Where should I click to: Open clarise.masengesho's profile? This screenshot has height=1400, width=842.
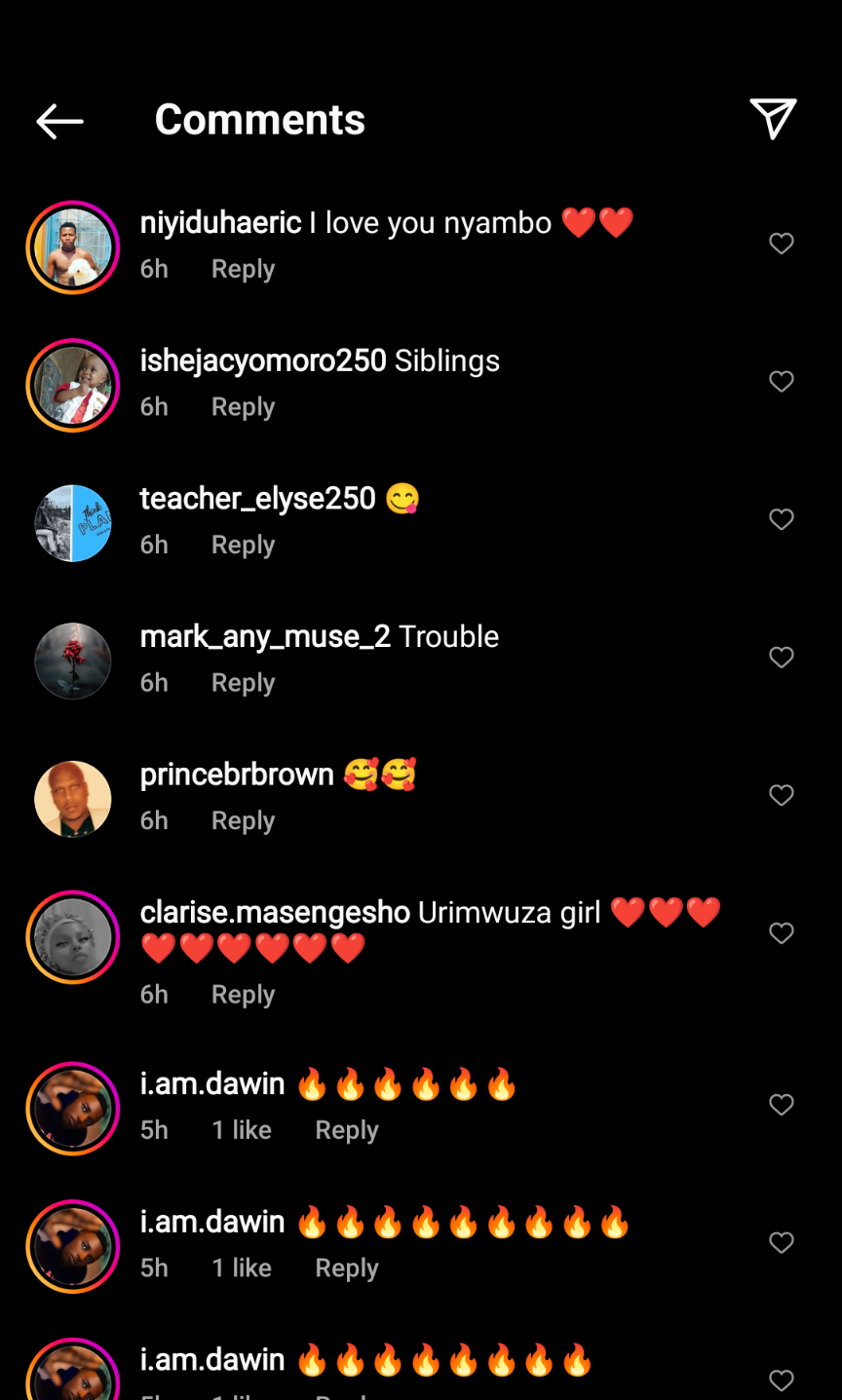pos(73,937)
